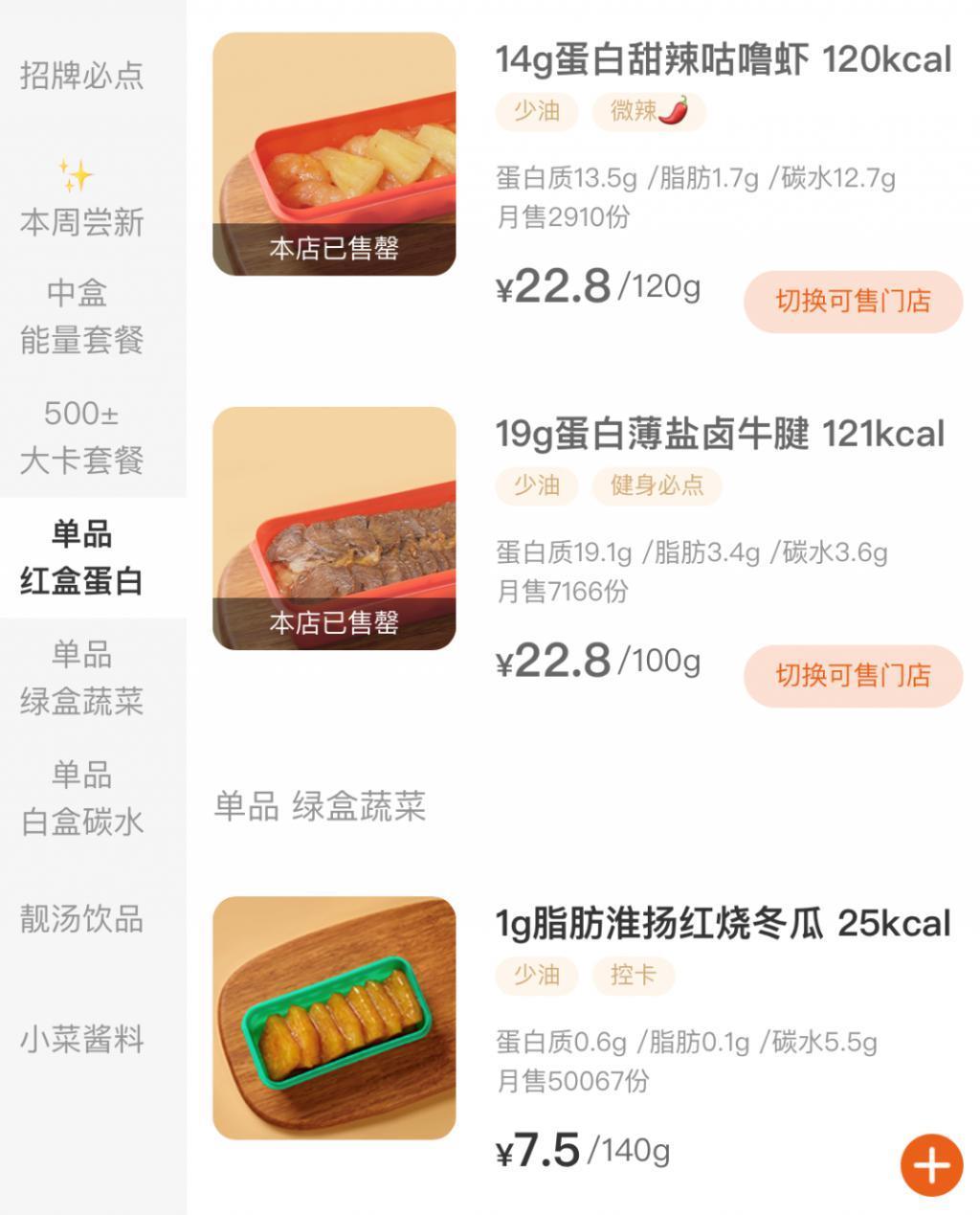Screen dimensions: 980x1215
Task: Tap the 少油 tag on 薄盐卤牛腱
Action: coord(536,485)
